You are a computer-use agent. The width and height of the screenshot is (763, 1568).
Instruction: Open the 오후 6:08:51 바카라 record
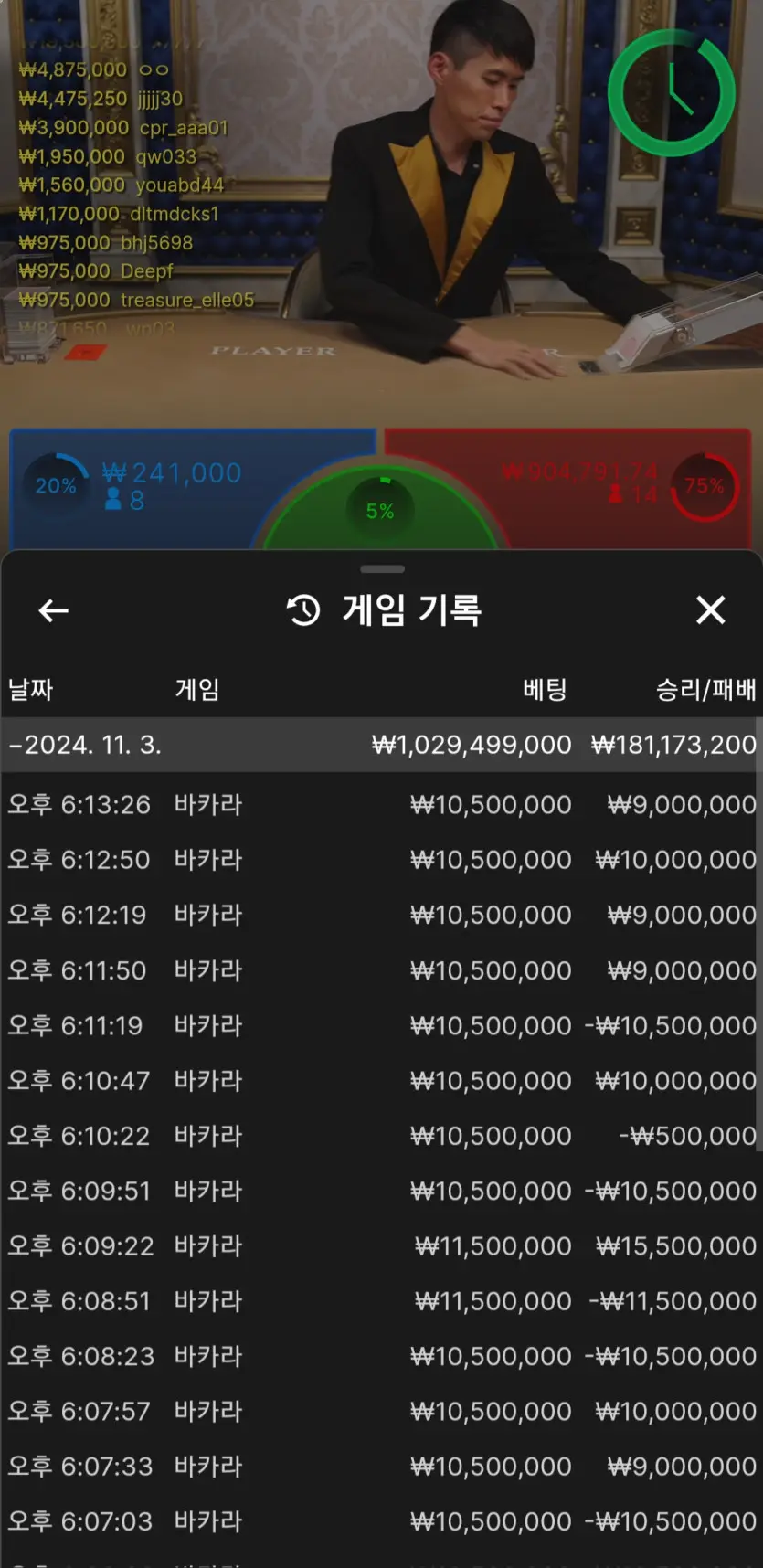tap(381, 1301)
